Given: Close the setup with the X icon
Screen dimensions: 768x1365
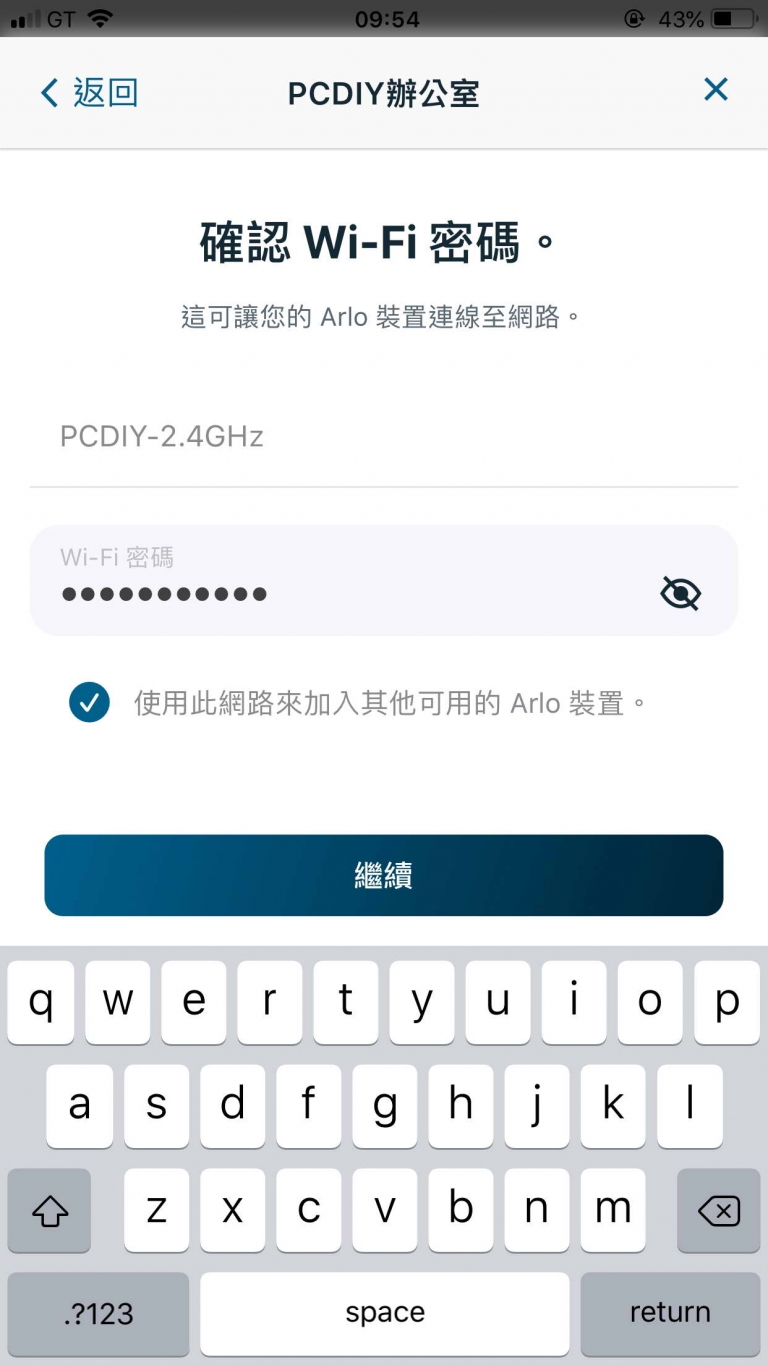Looking at the screenshot, I should point(716,90).
